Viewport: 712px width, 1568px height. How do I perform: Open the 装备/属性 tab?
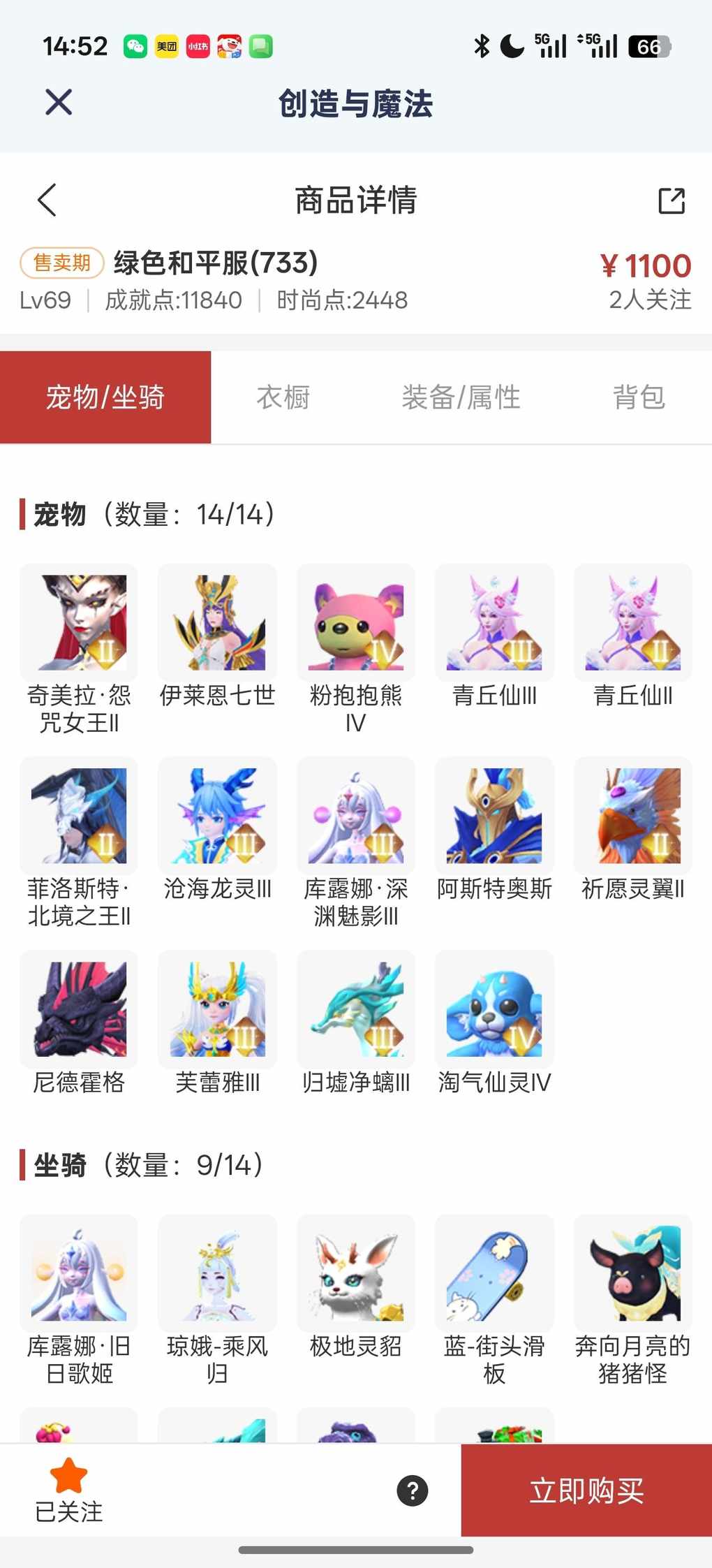[461, 397]
